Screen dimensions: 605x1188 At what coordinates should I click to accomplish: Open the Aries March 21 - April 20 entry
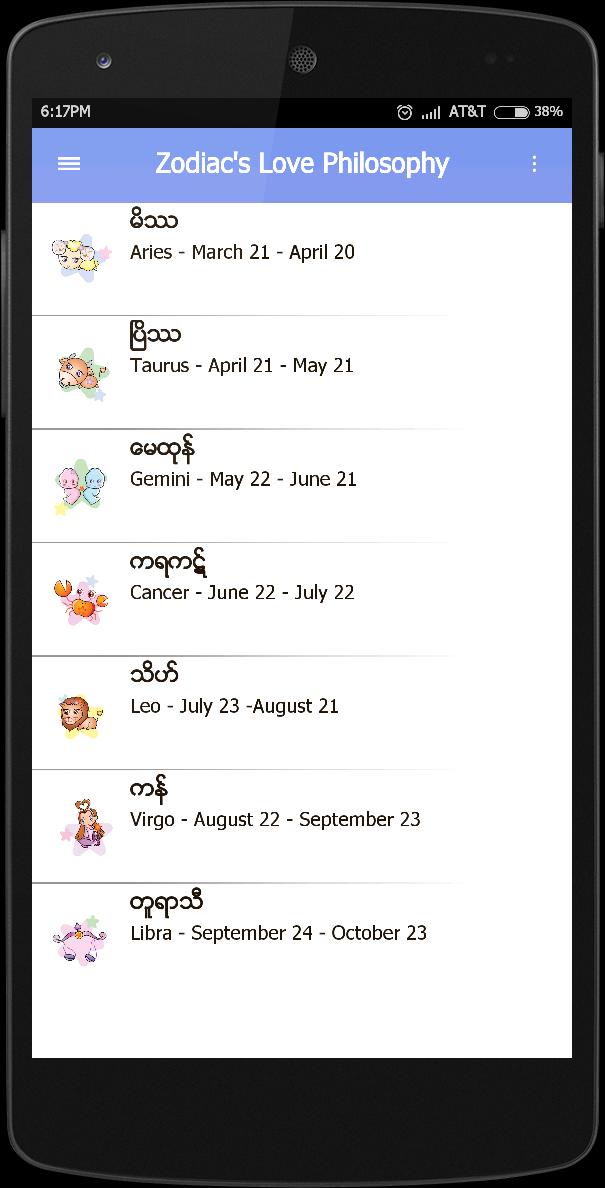242,252
